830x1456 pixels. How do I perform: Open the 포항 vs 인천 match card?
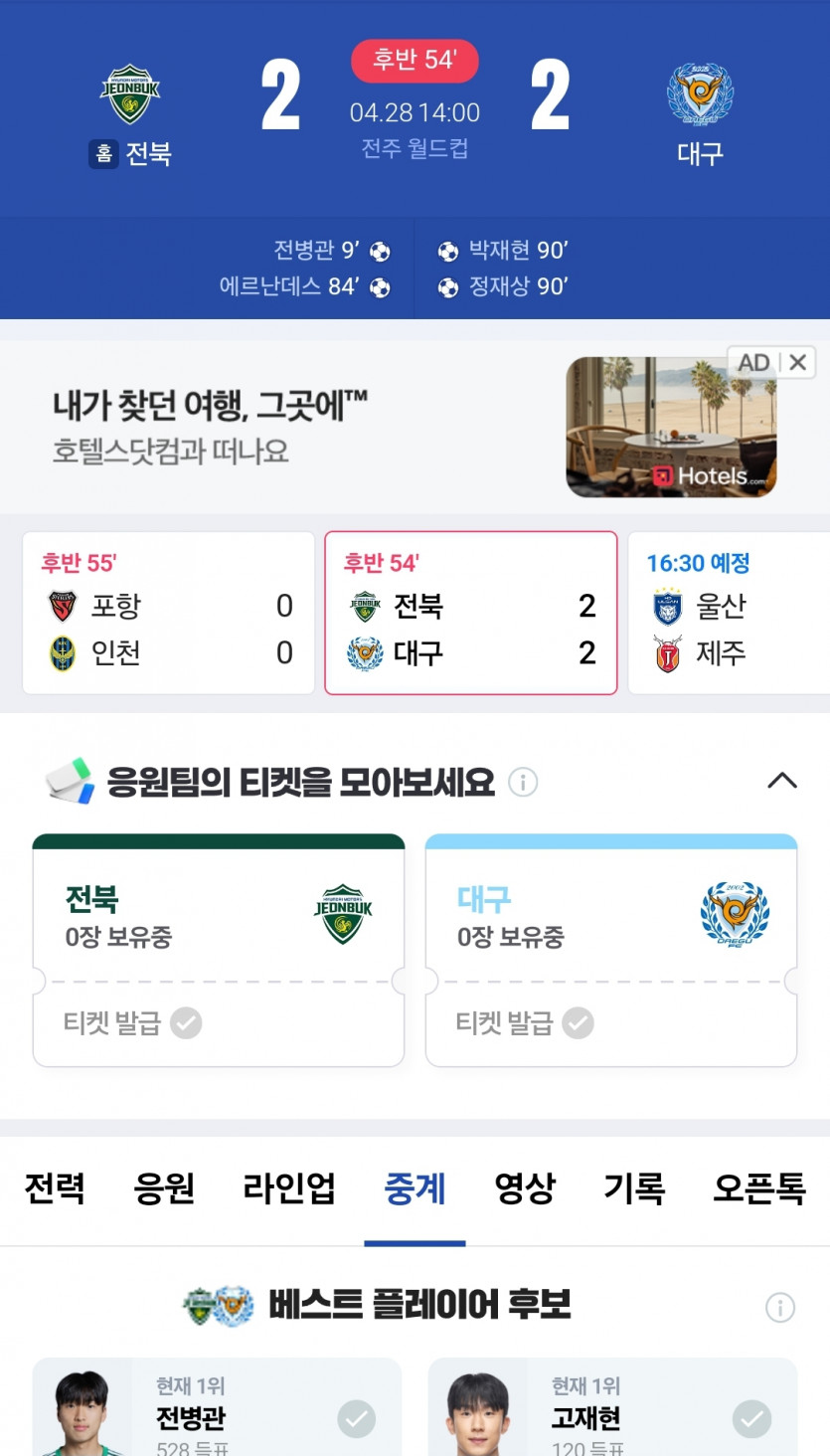pyautogui.click(x=168, y=613)
